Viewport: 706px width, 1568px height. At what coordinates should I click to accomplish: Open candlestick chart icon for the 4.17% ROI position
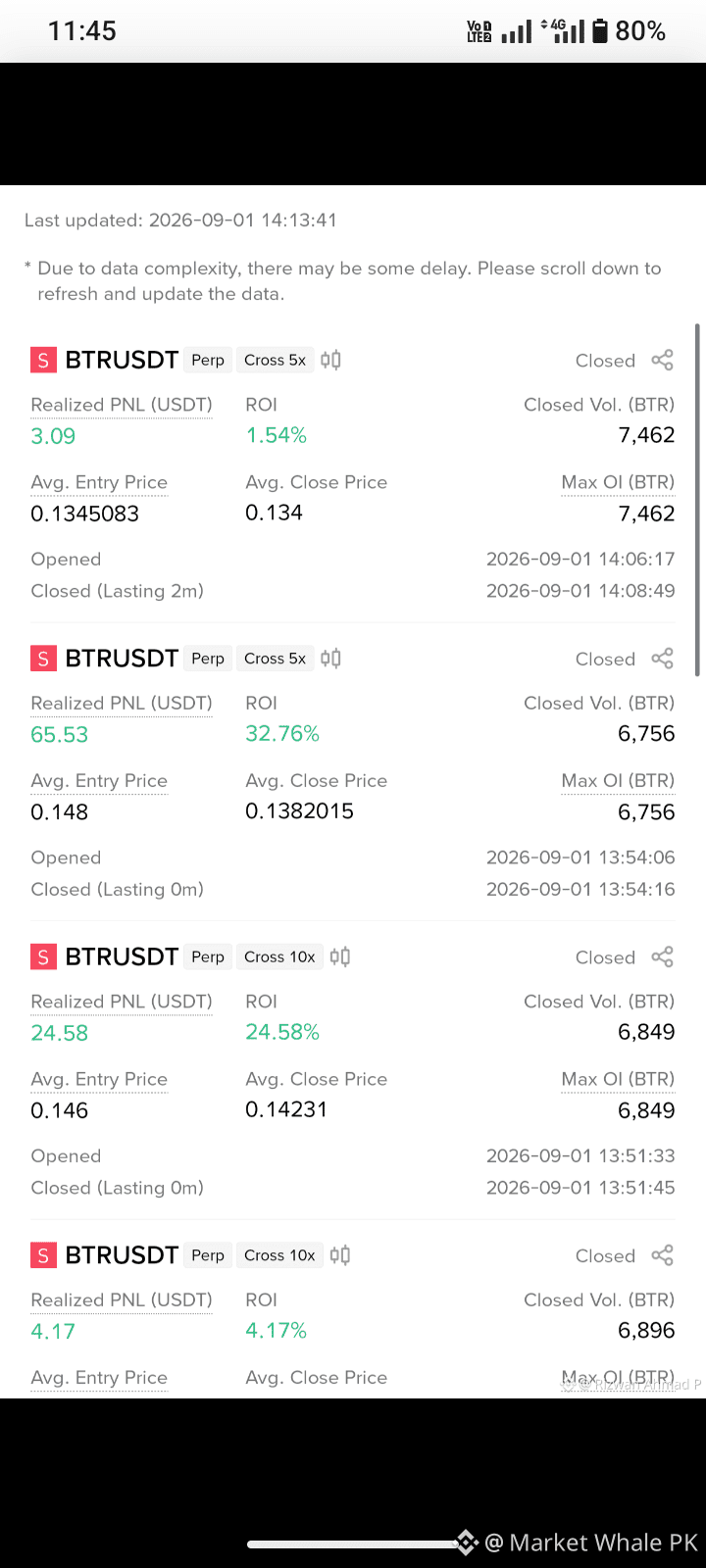pyautogui.click(x=339, y=1255)
